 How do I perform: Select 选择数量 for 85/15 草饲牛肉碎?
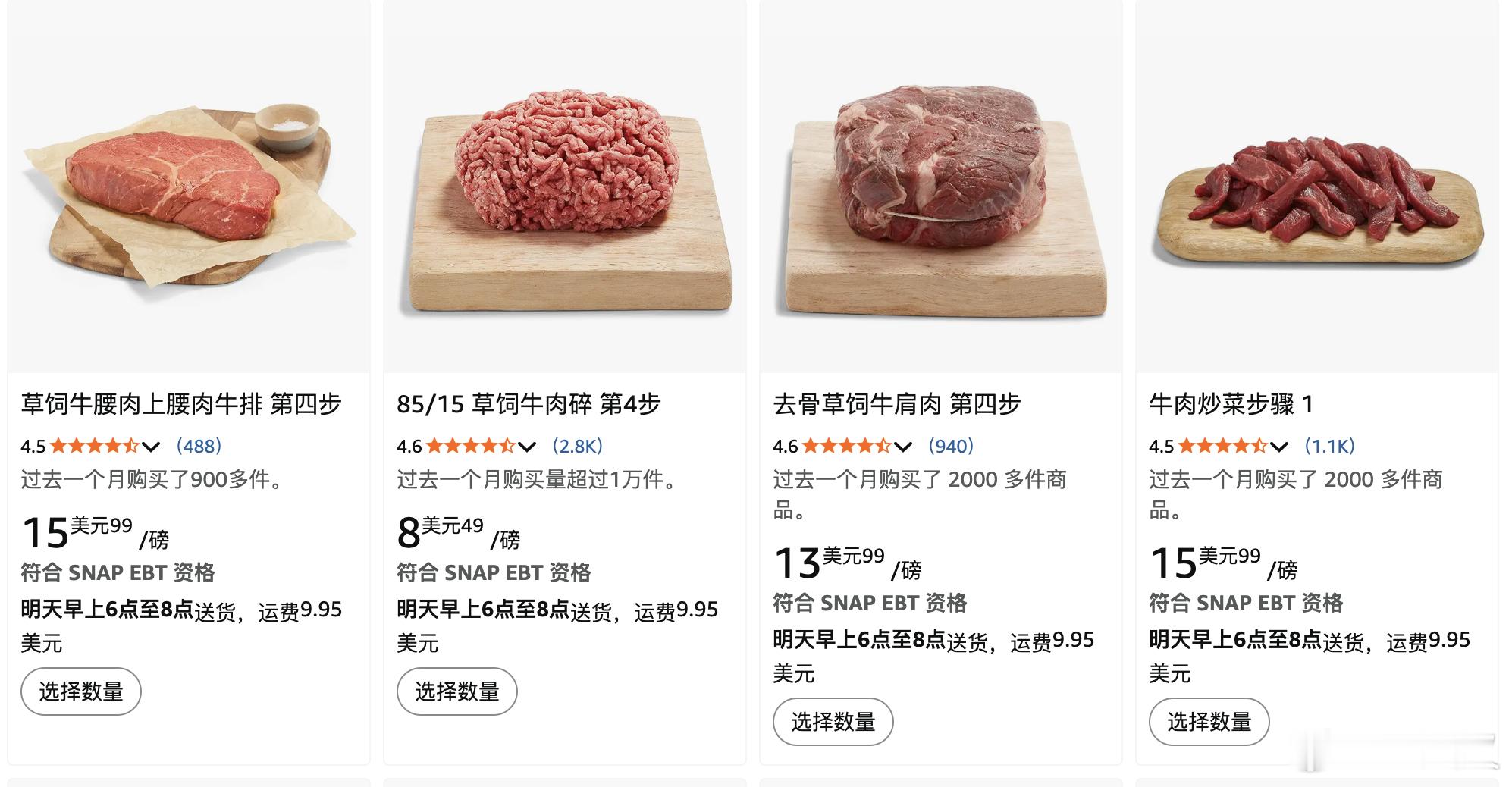tap(457, 691)
